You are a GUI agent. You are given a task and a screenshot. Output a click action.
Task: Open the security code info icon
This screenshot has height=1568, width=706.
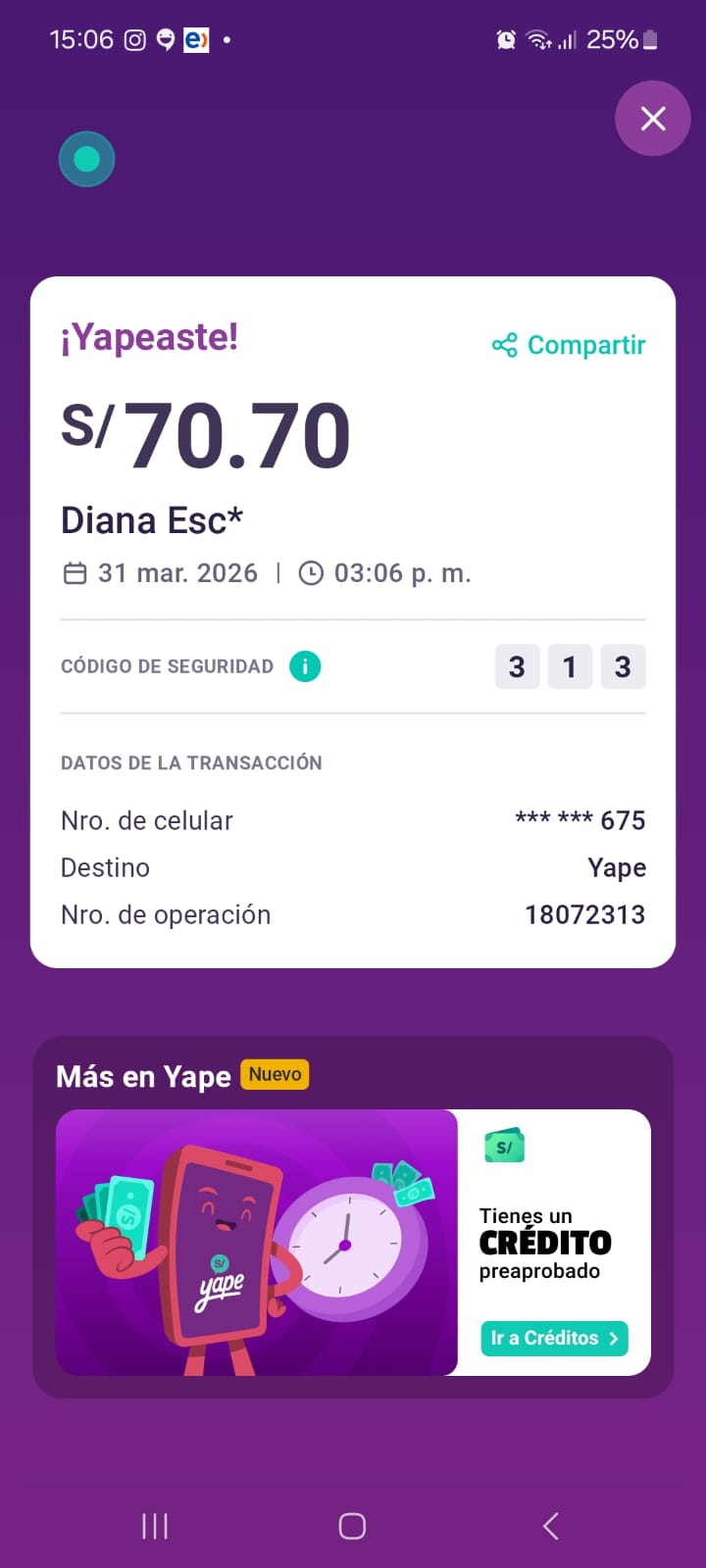(x=305, y=666)
